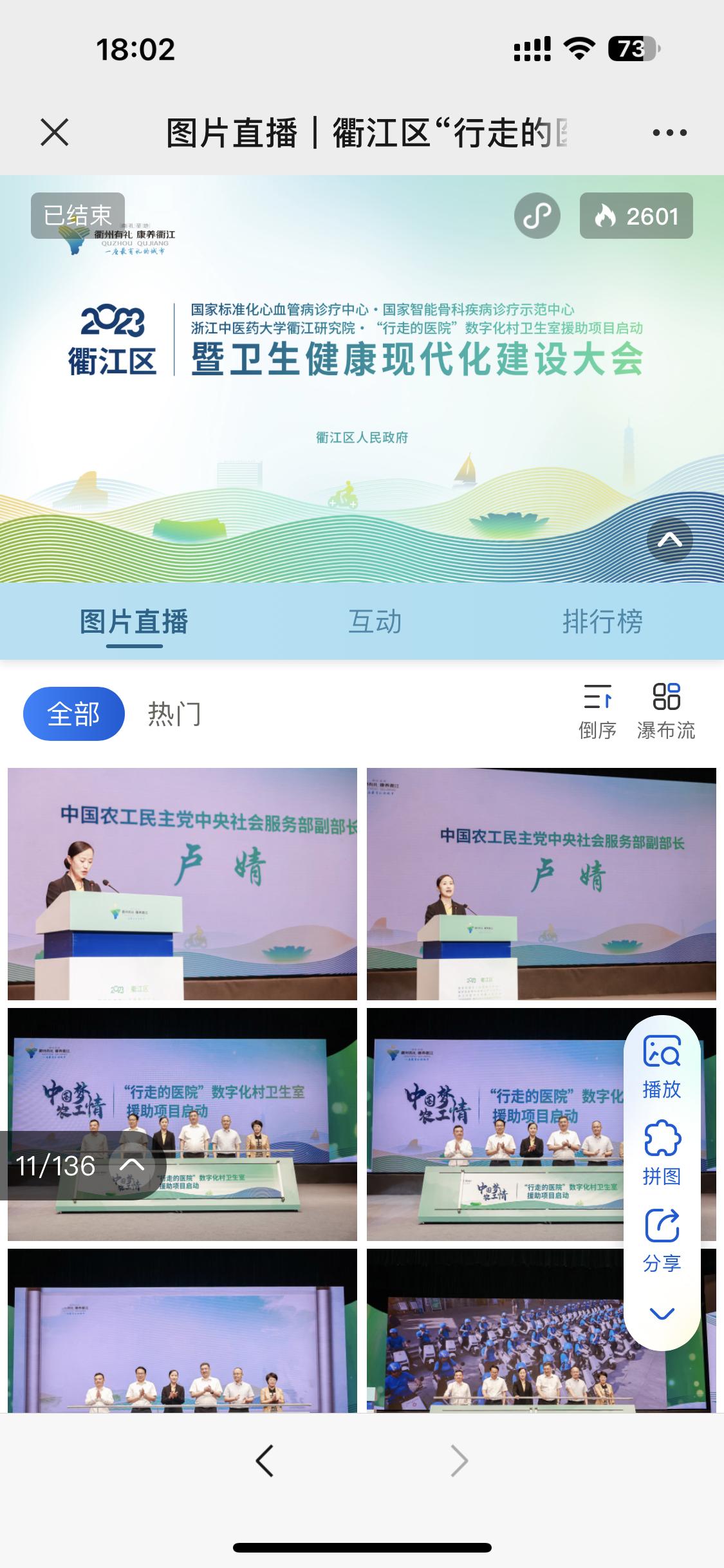Select the 全部 filter pill
The width and height of the screenshot is (724, 1568).
75,713
